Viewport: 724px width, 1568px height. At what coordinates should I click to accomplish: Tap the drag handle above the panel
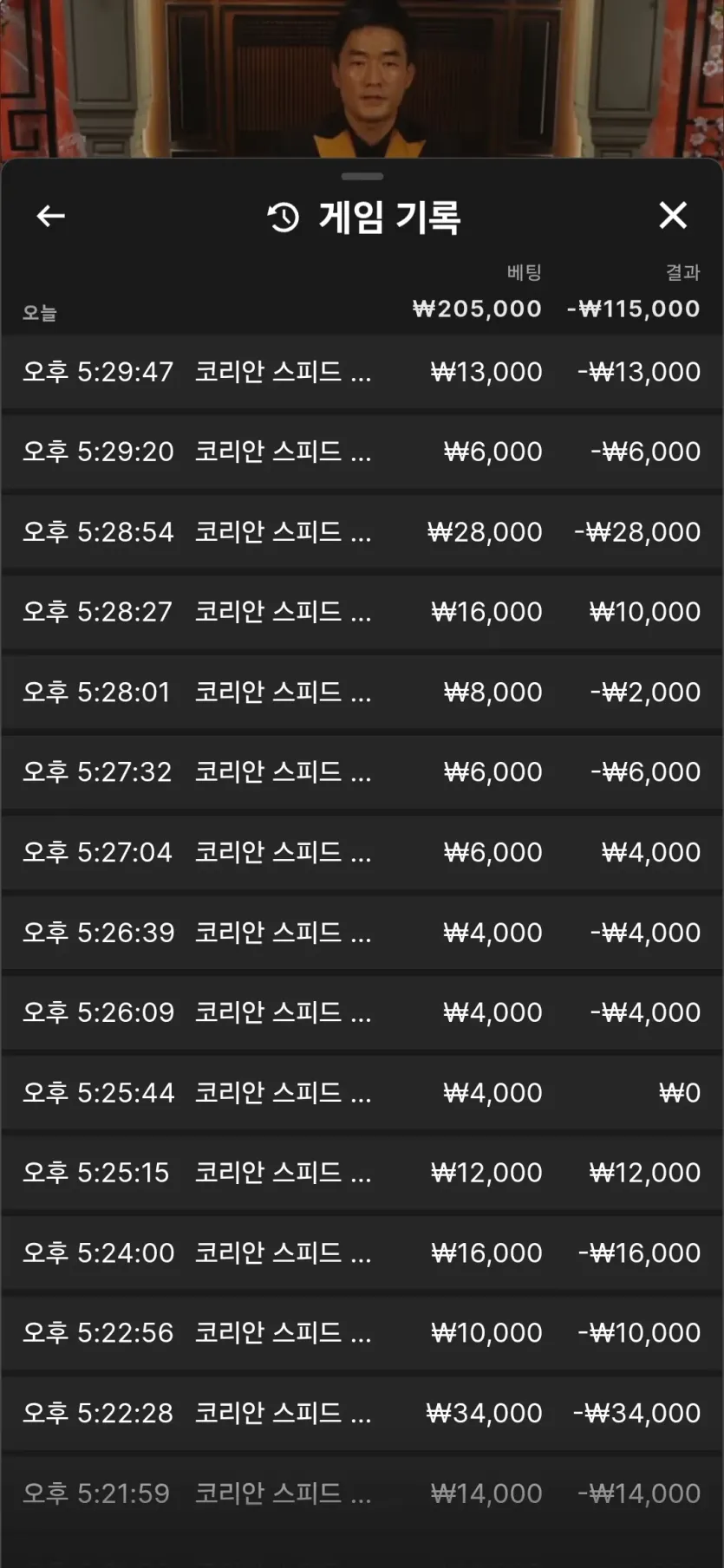tap(362, 176)
